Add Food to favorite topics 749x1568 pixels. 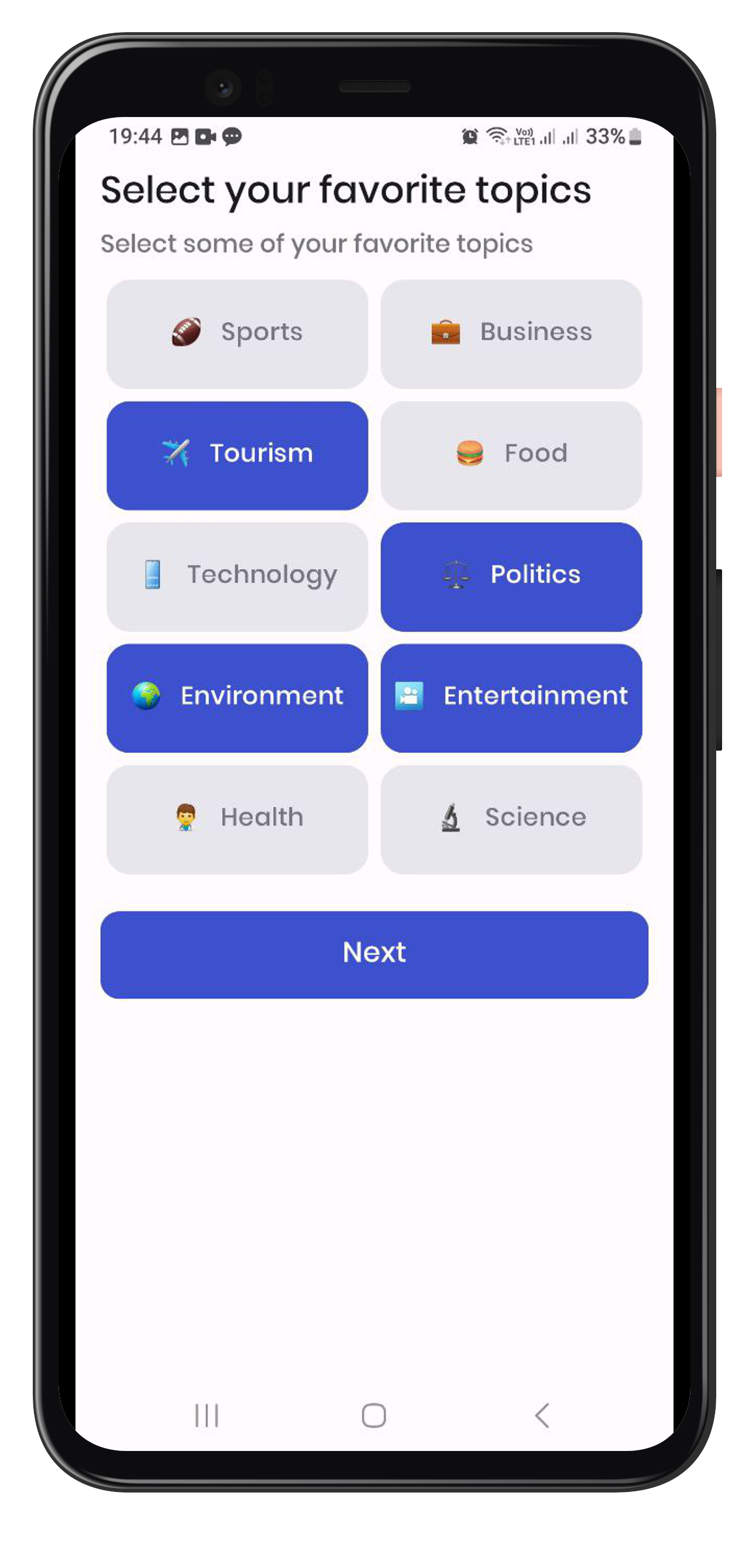coord(511,455)
